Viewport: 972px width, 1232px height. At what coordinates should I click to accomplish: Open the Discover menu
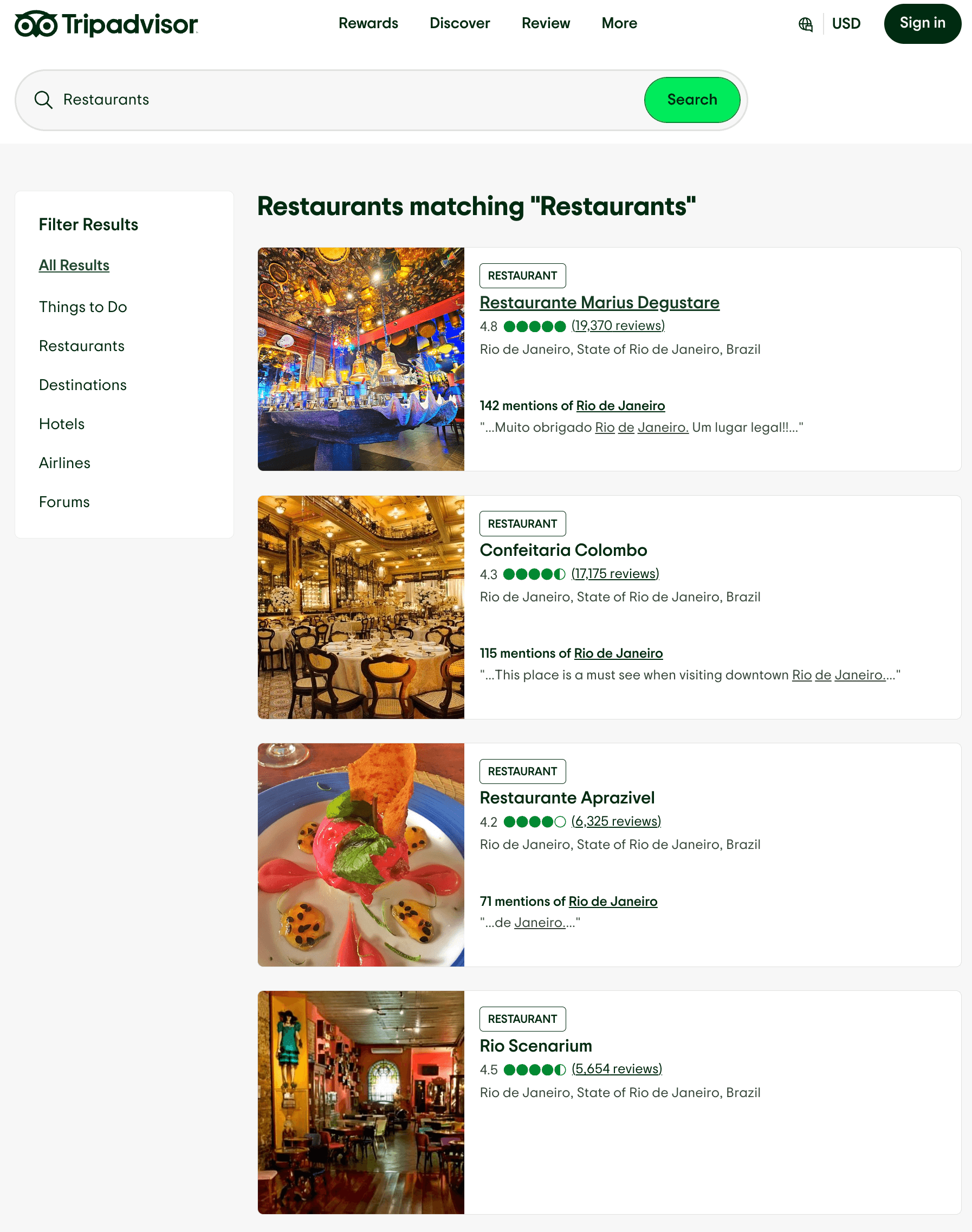(459, 23)
